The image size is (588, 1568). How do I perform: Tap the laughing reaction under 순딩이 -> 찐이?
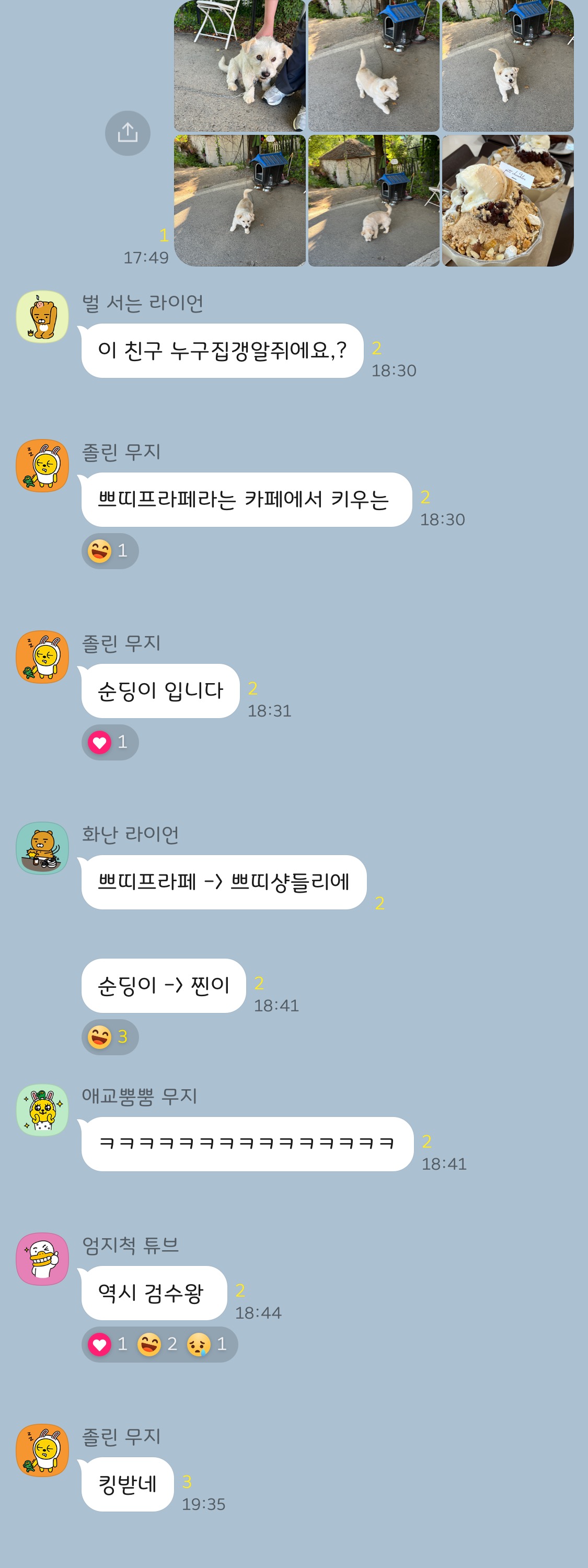110,1036
